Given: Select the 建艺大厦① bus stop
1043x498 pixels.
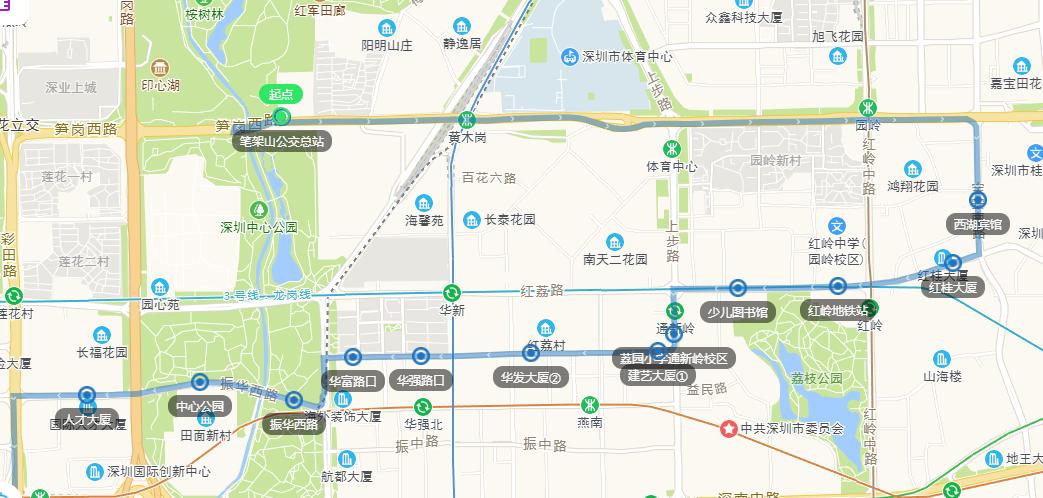Looking at the screenshot, I should (x=657, y=351).
